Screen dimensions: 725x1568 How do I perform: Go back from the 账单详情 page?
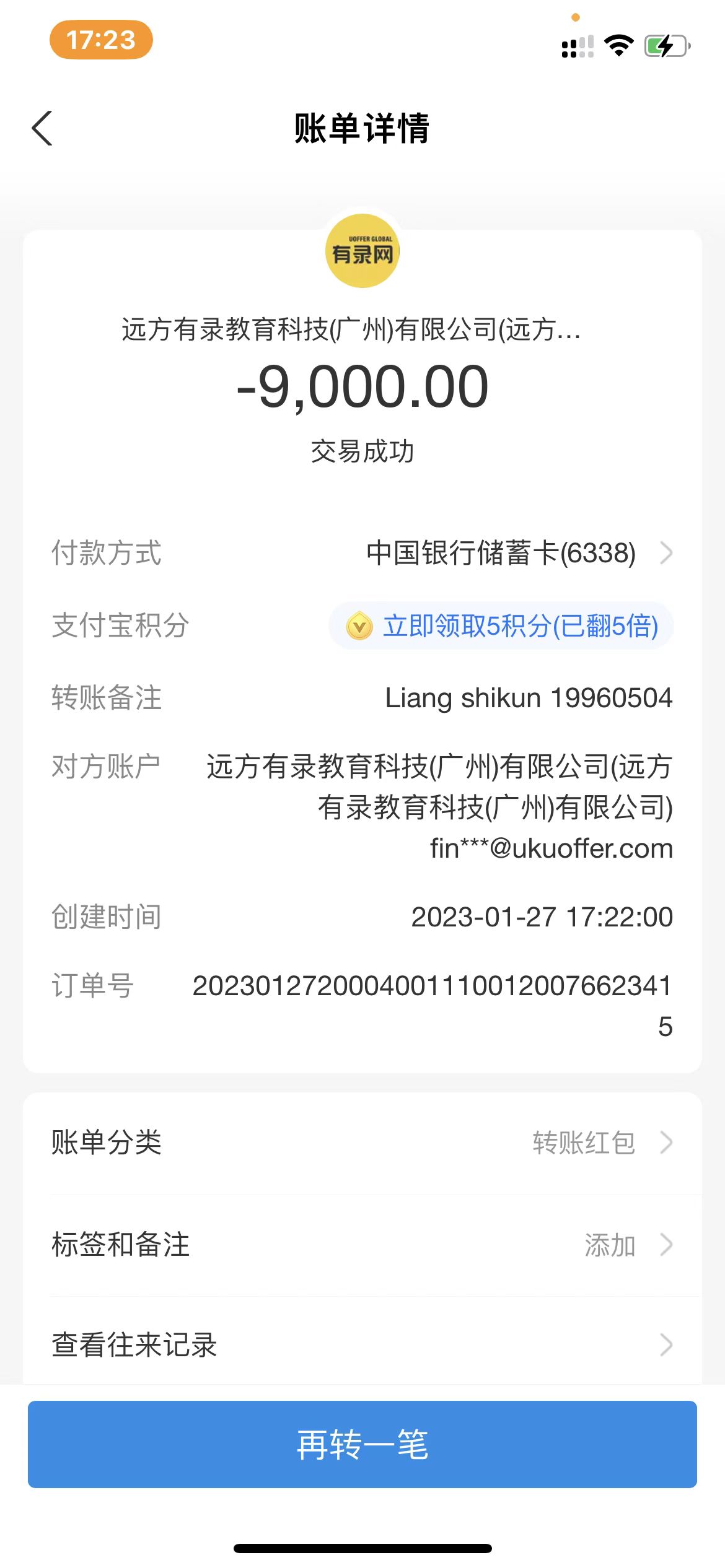click(42, 129)
